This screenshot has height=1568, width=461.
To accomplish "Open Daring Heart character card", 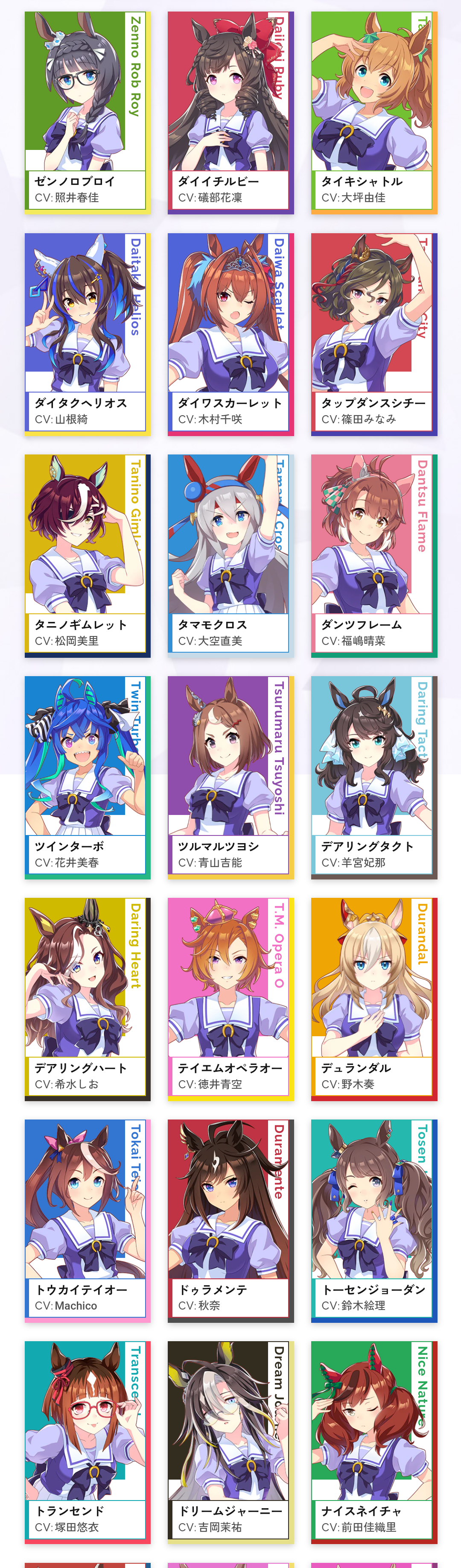I will 87,999.
